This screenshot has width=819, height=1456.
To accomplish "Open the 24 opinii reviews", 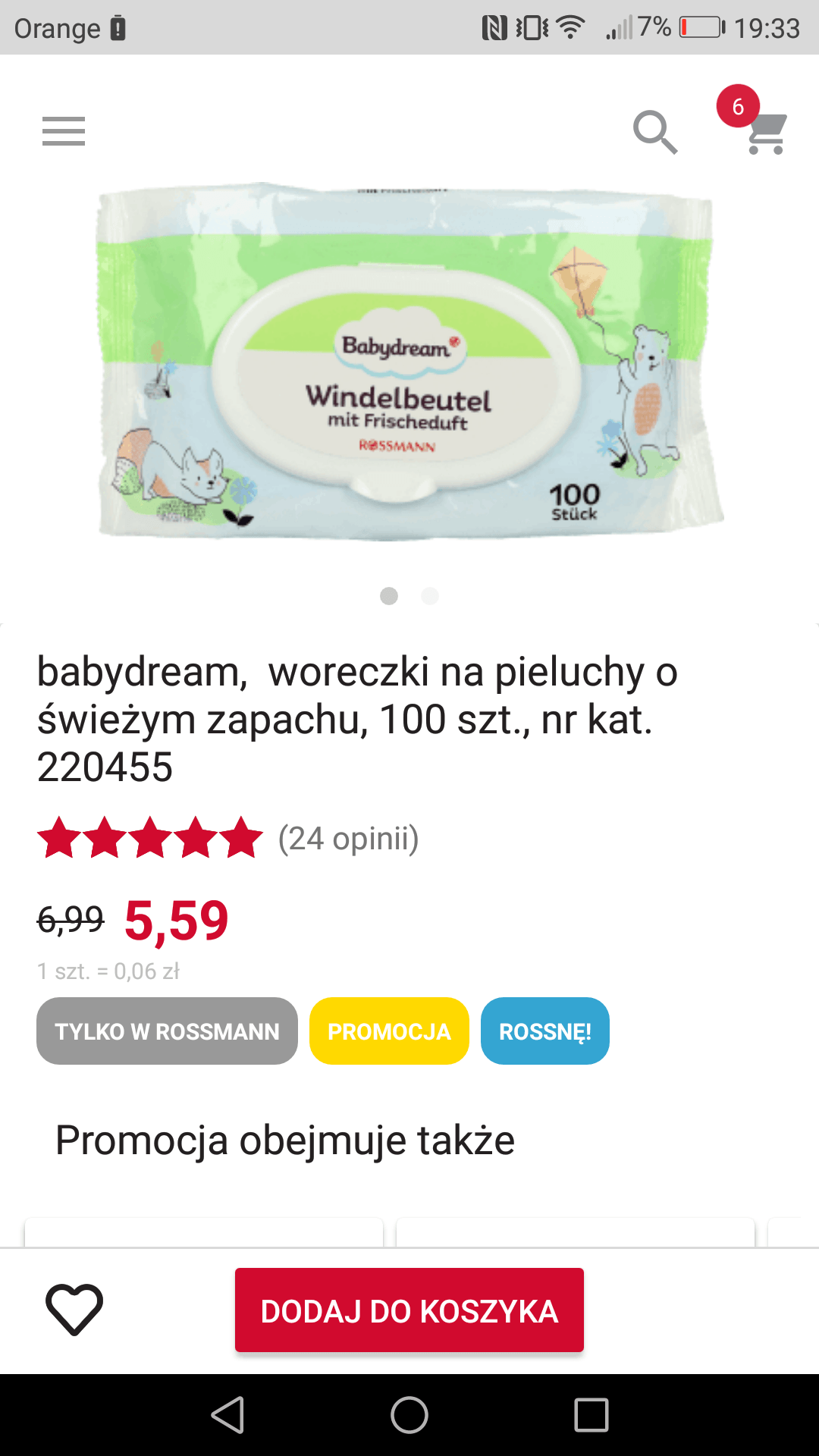I will click(348, 839).
